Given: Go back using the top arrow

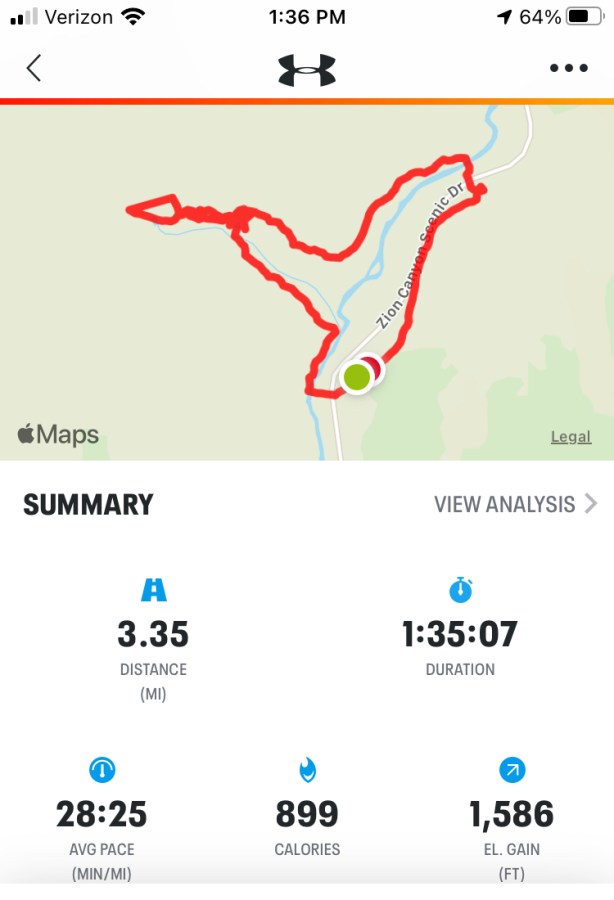Looking at the screenshot, I should point(34,68).
